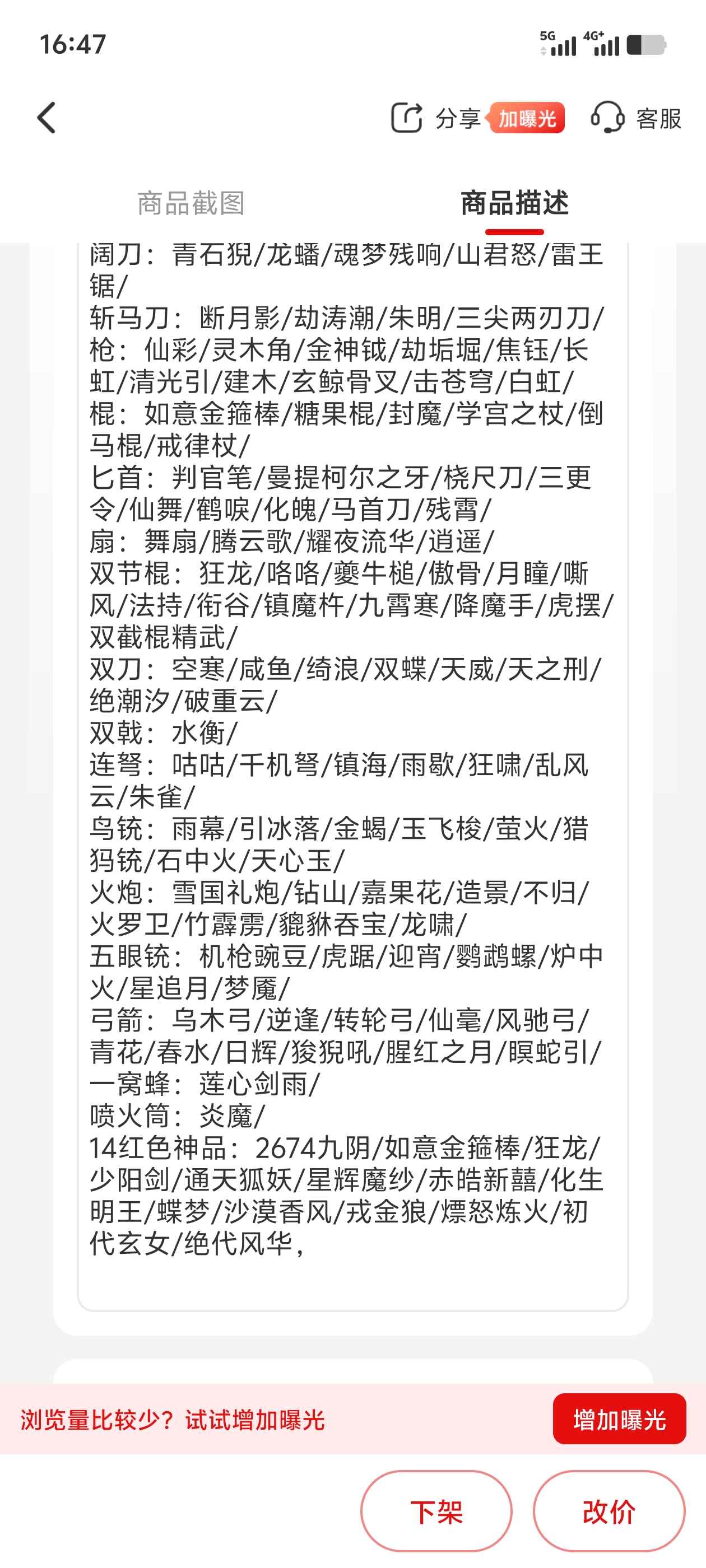Take the item down with 下架

point(436,1511)
